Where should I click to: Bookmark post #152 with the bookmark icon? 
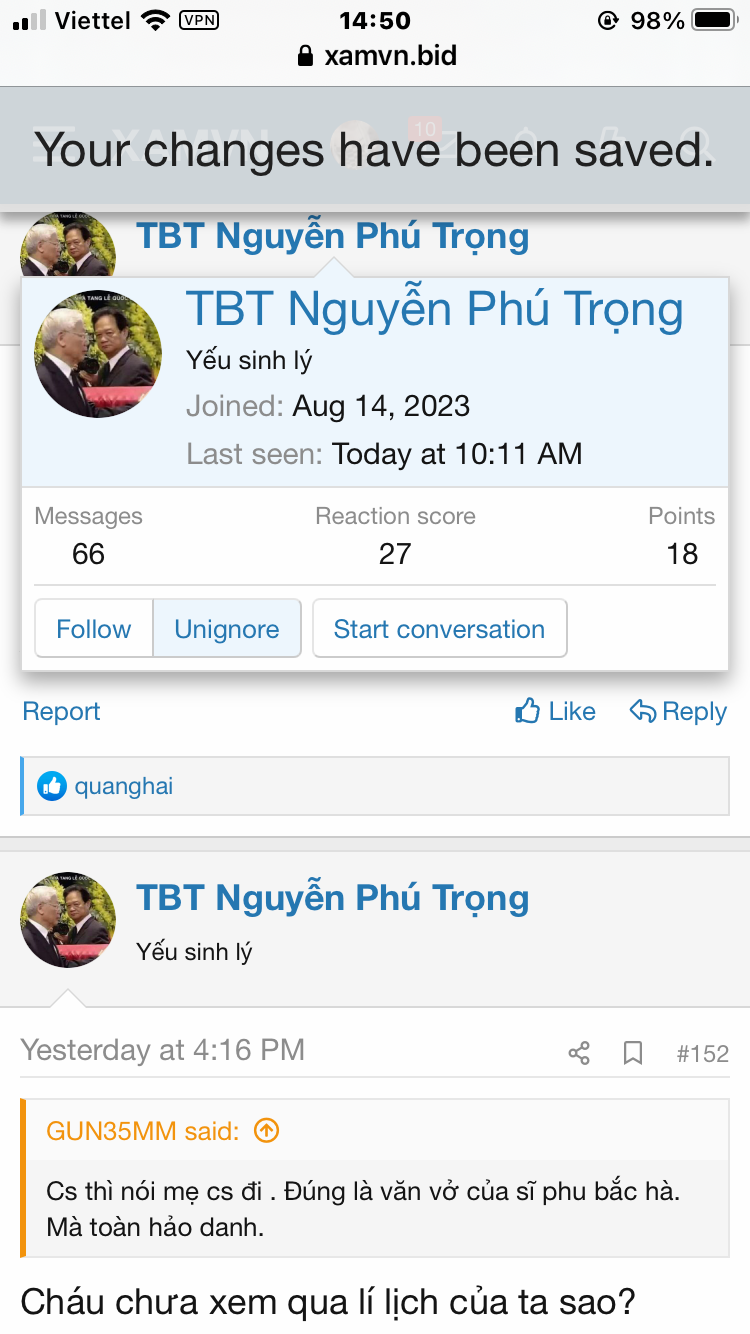click(632, 1052)
